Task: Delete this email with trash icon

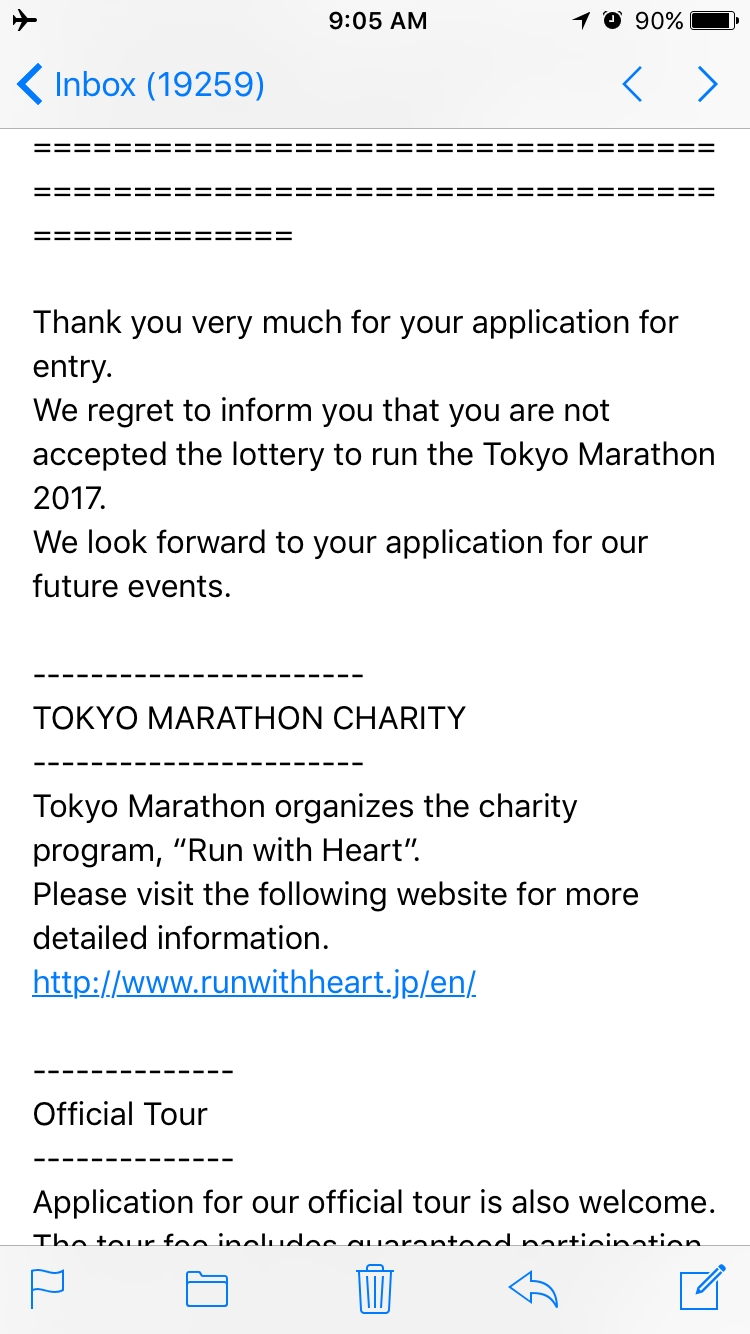Action: 375,1288
